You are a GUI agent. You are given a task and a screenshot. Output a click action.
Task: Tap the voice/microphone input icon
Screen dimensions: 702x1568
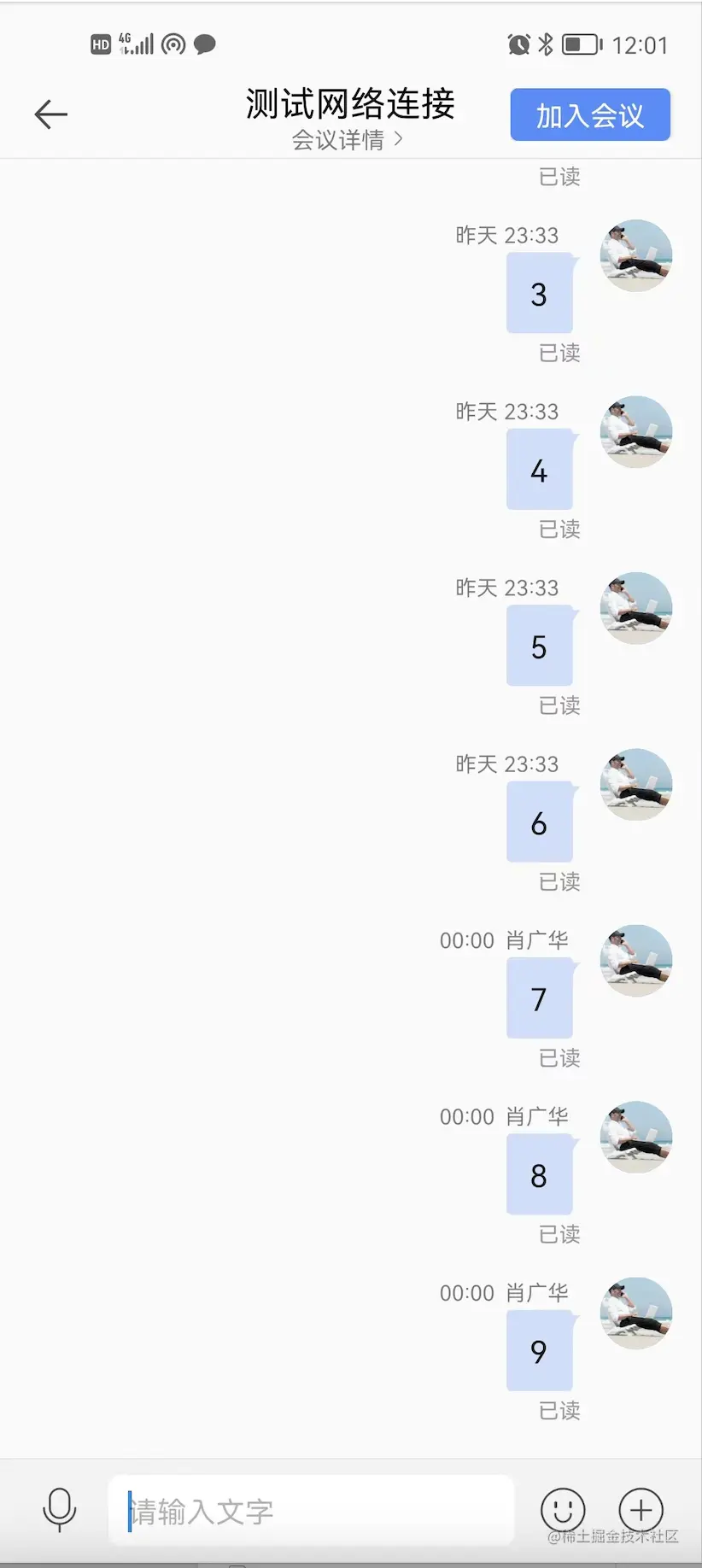59,1510
